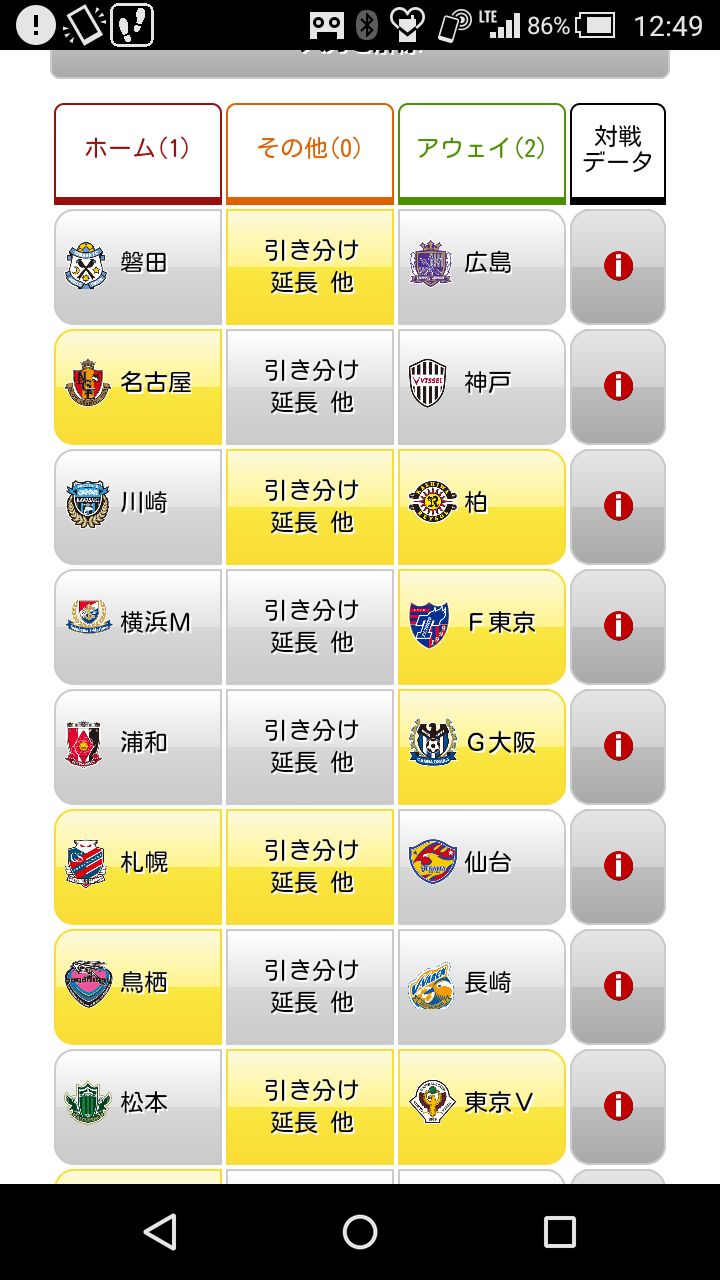Deselect home team 名古屋
720x1280 pixels.
[138, 386]
